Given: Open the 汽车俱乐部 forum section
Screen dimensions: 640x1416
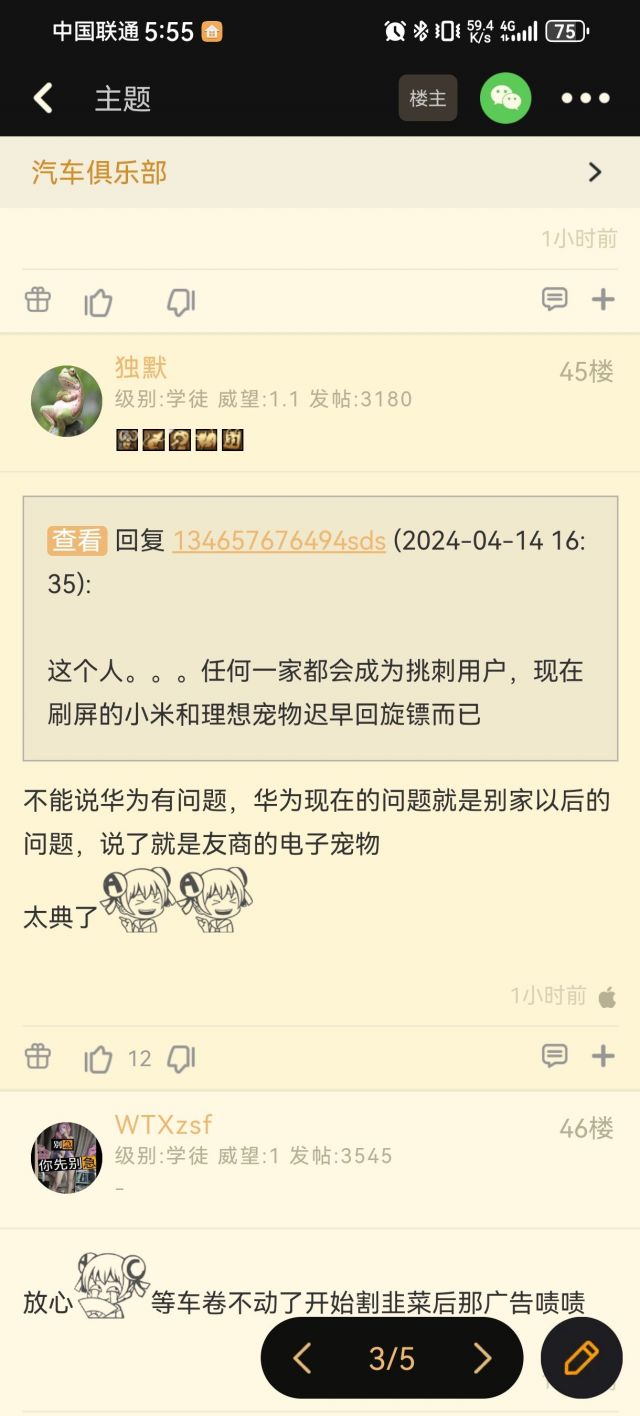Looking at the screenshot, I should pos(320,172).
